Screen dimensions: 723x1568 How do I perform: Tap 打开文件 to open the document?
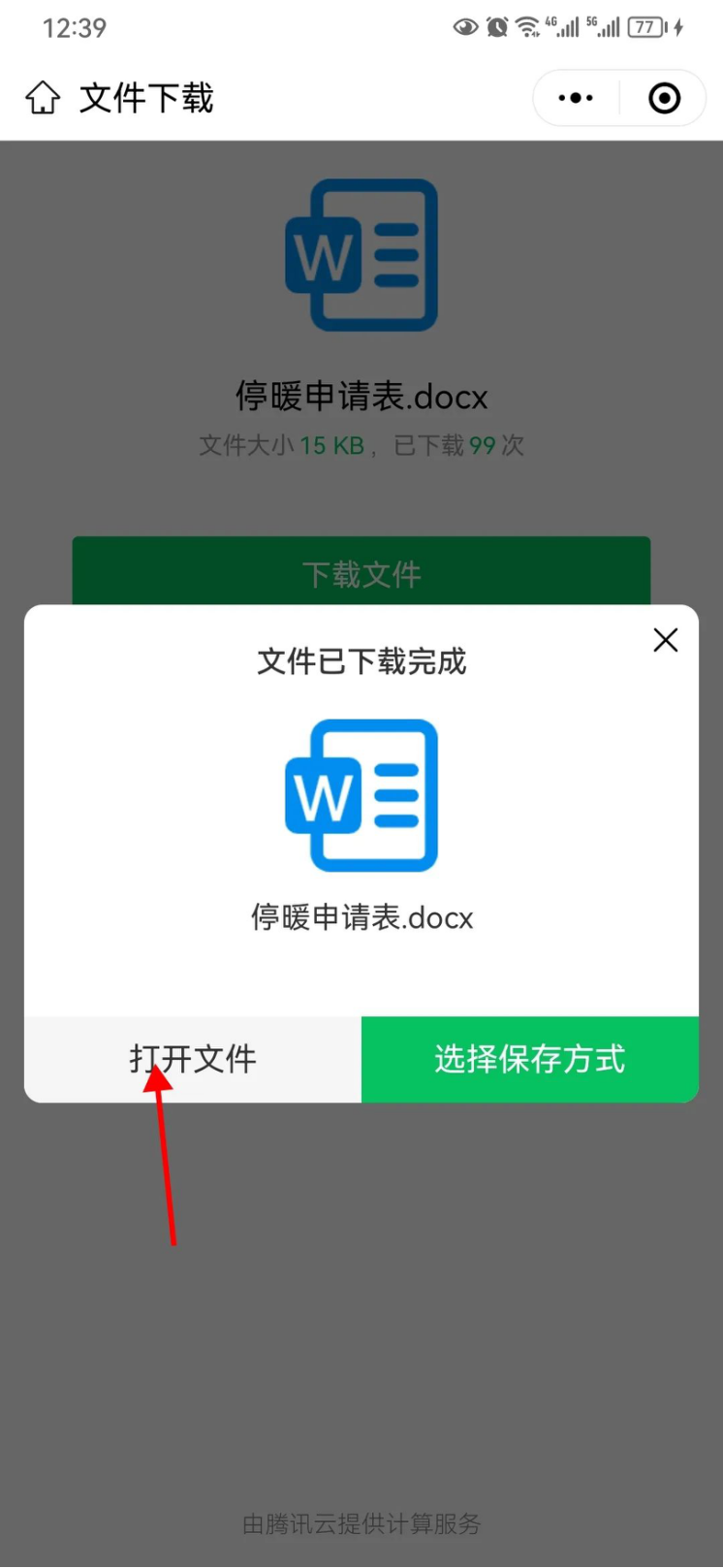tap(193, 1059)
